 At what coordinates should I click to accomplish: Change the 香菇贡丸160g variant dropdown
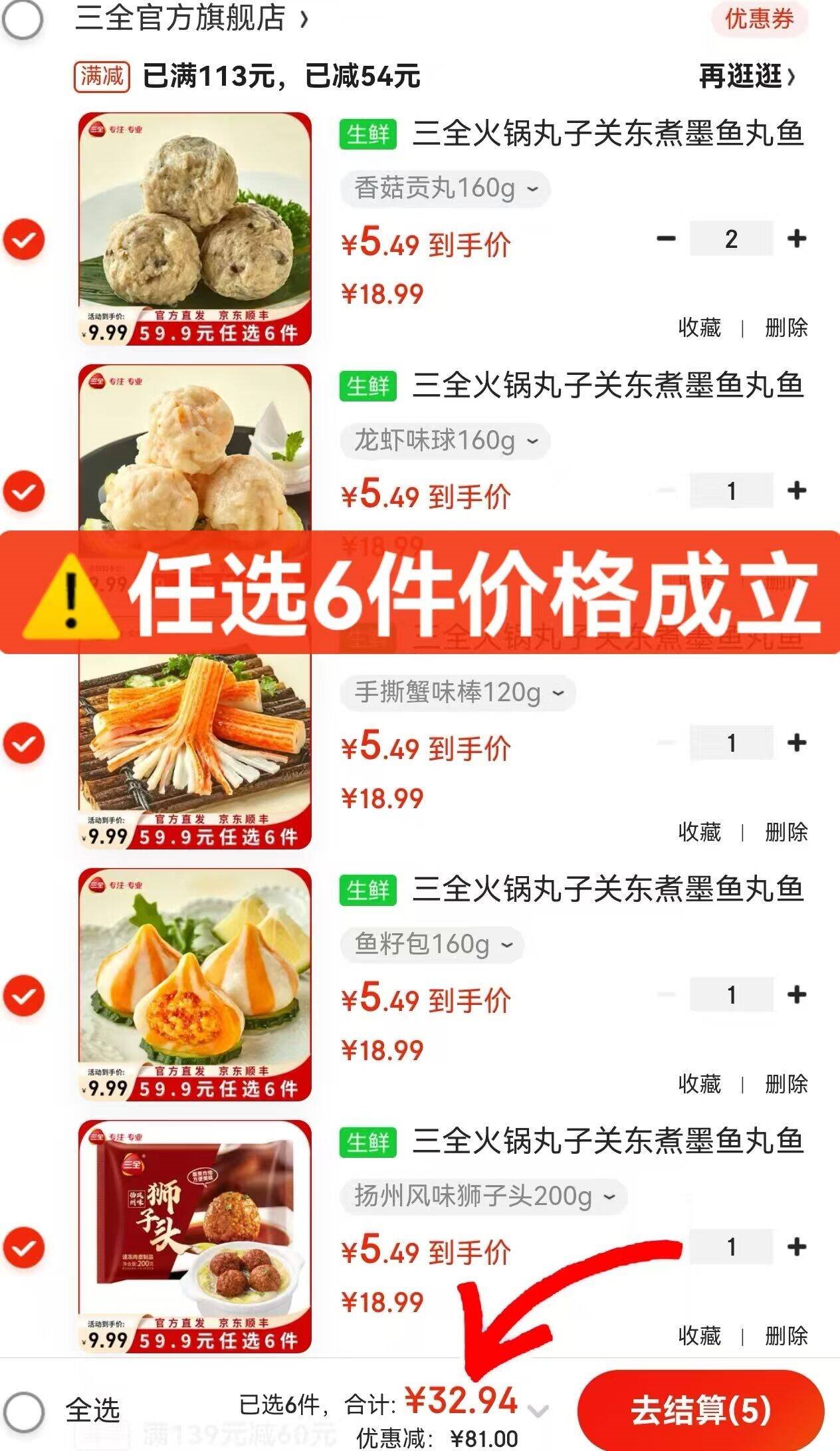pyautogui.click(x=445, y=189)
